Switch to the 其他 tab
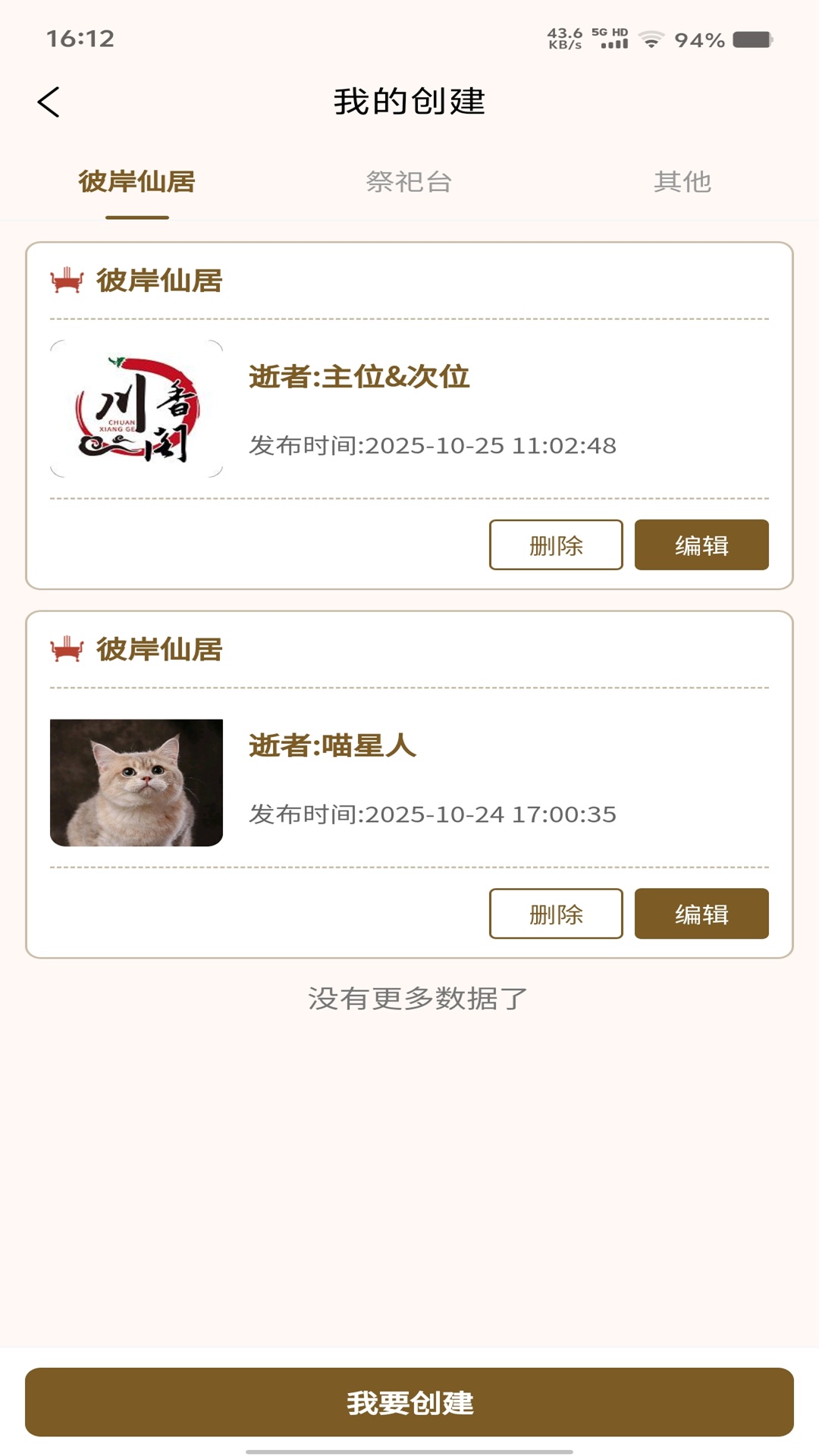The image size is (819, 1456). pyautogui.click(x=683, y=182)
